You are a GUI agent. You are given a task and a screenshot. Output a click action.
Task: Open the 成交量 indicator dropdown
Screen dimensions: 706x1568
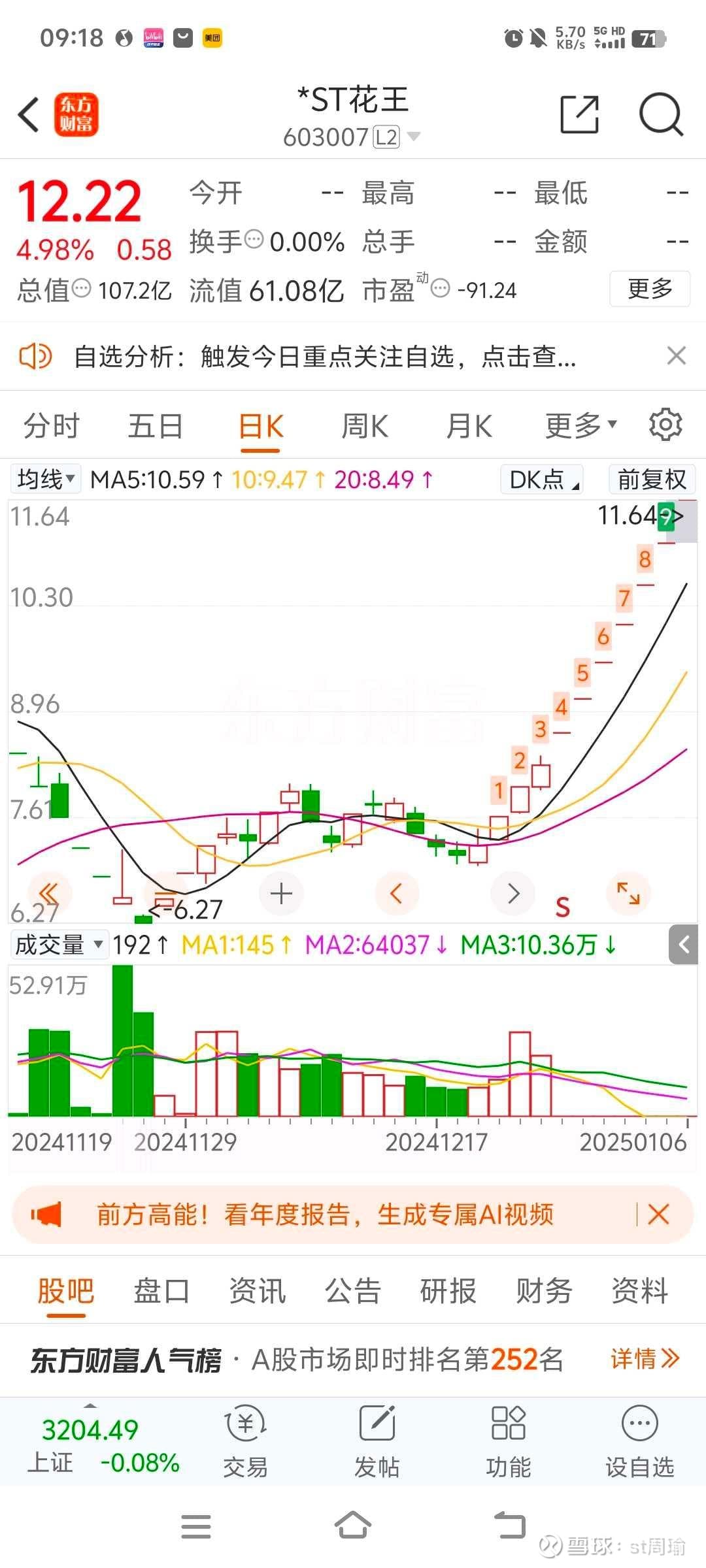59,945
